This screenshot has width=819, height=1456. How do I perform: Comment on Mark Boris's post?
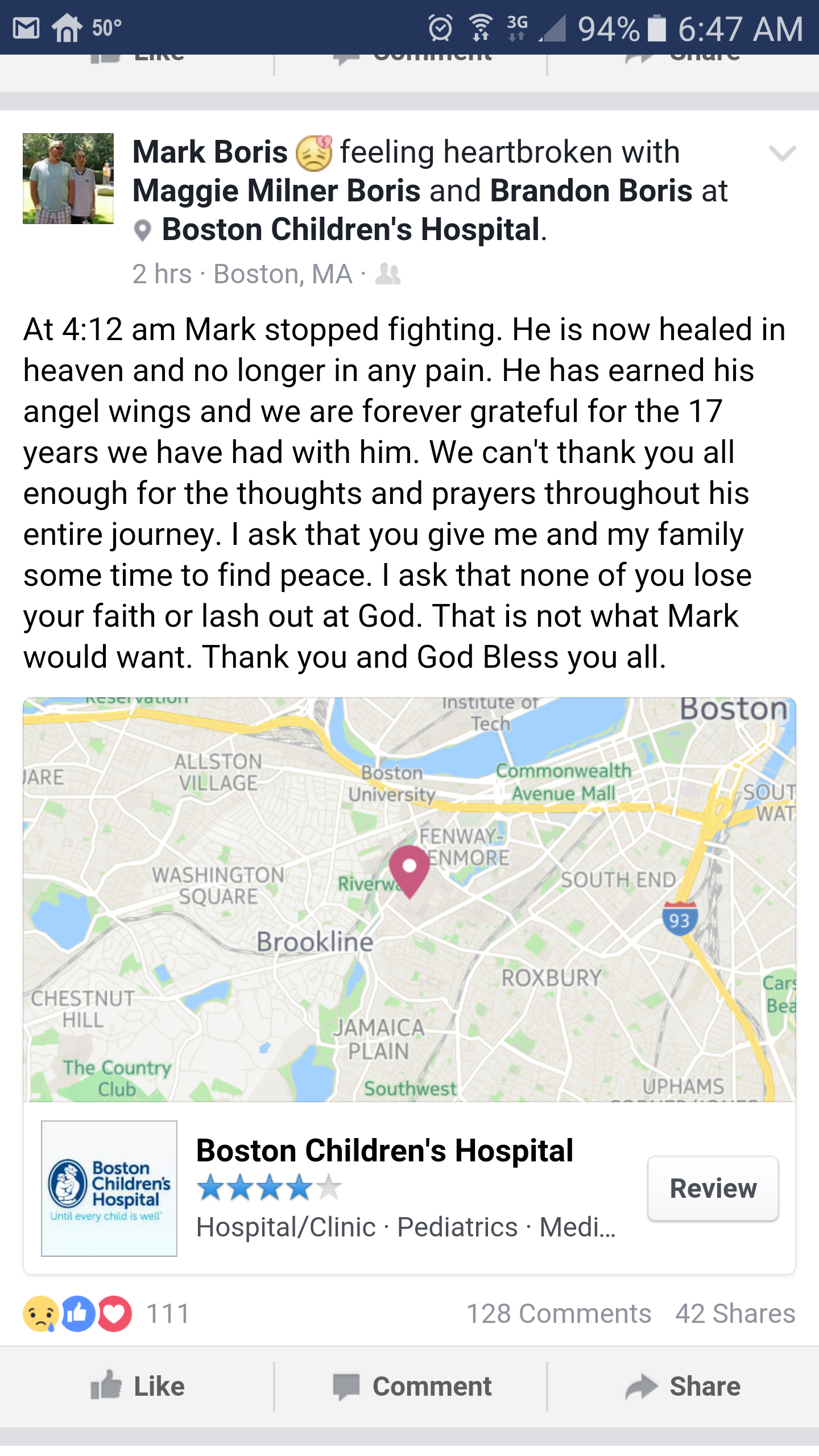coord(412,1387)
